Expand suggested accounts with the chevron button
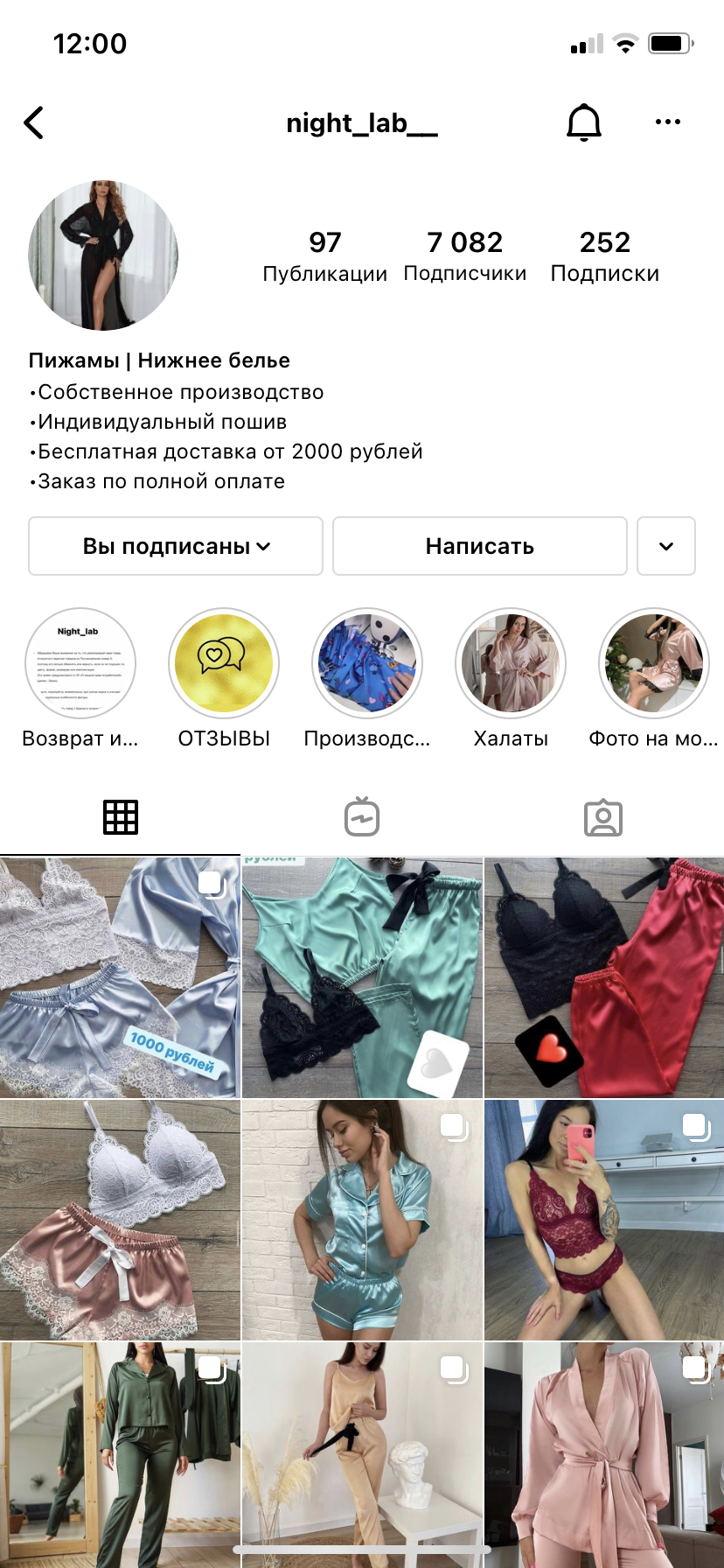The height and width of the screenshot is (1568, 724). [x=665, y=546]
